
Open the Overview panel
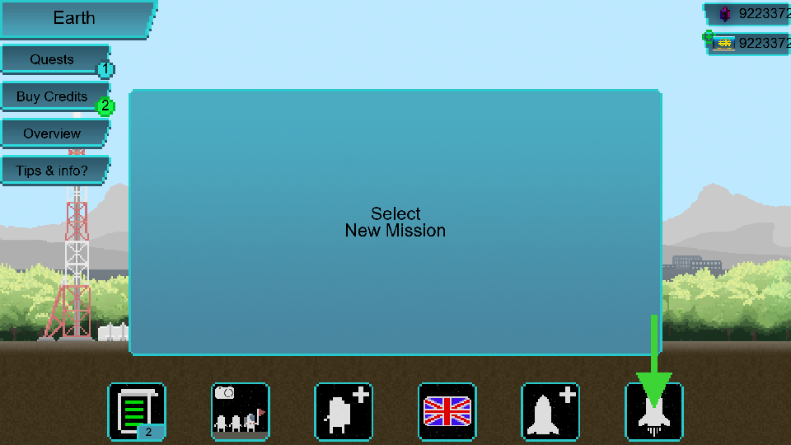52,133
